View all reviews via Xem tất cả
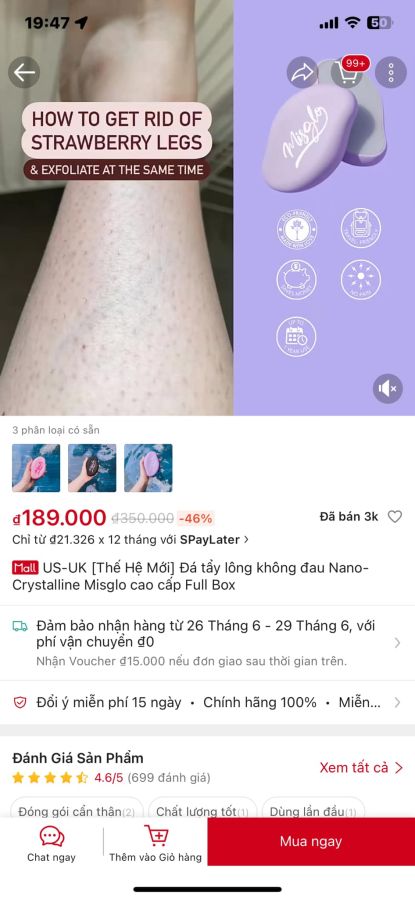This screenshot has height=900, width=415. click(x=362, y=767)
